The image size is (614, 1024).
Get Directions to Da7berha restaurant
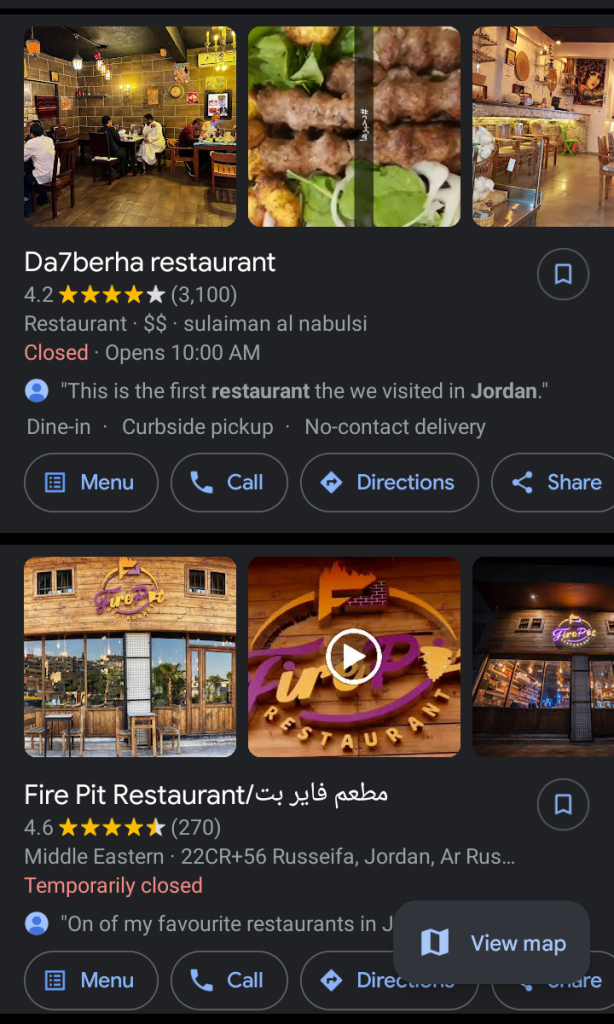(x=389, y=482)
